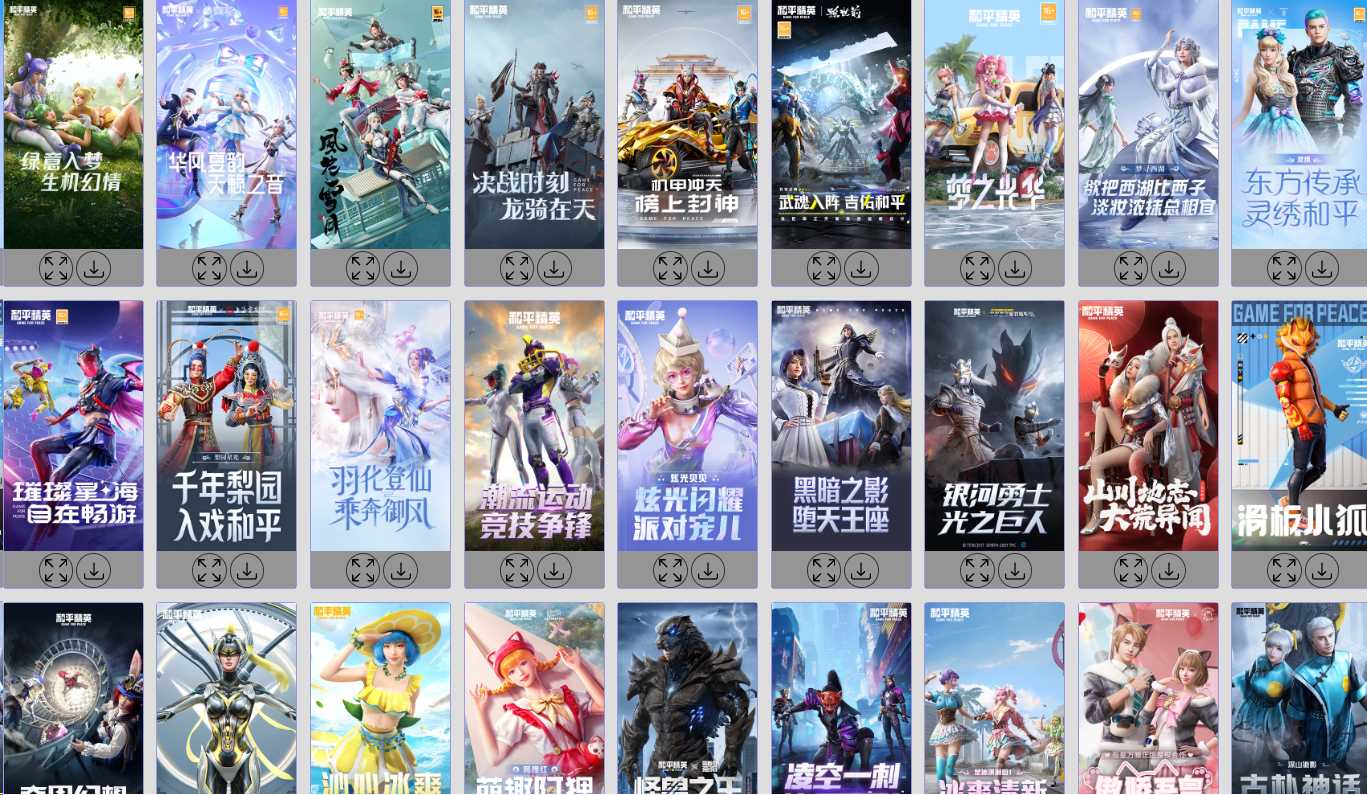The height and width of the screenshot is (795, 1367).
Task: Download the 决战时刻 龙骑在天 poster
Action: click(x=554, y=268)
